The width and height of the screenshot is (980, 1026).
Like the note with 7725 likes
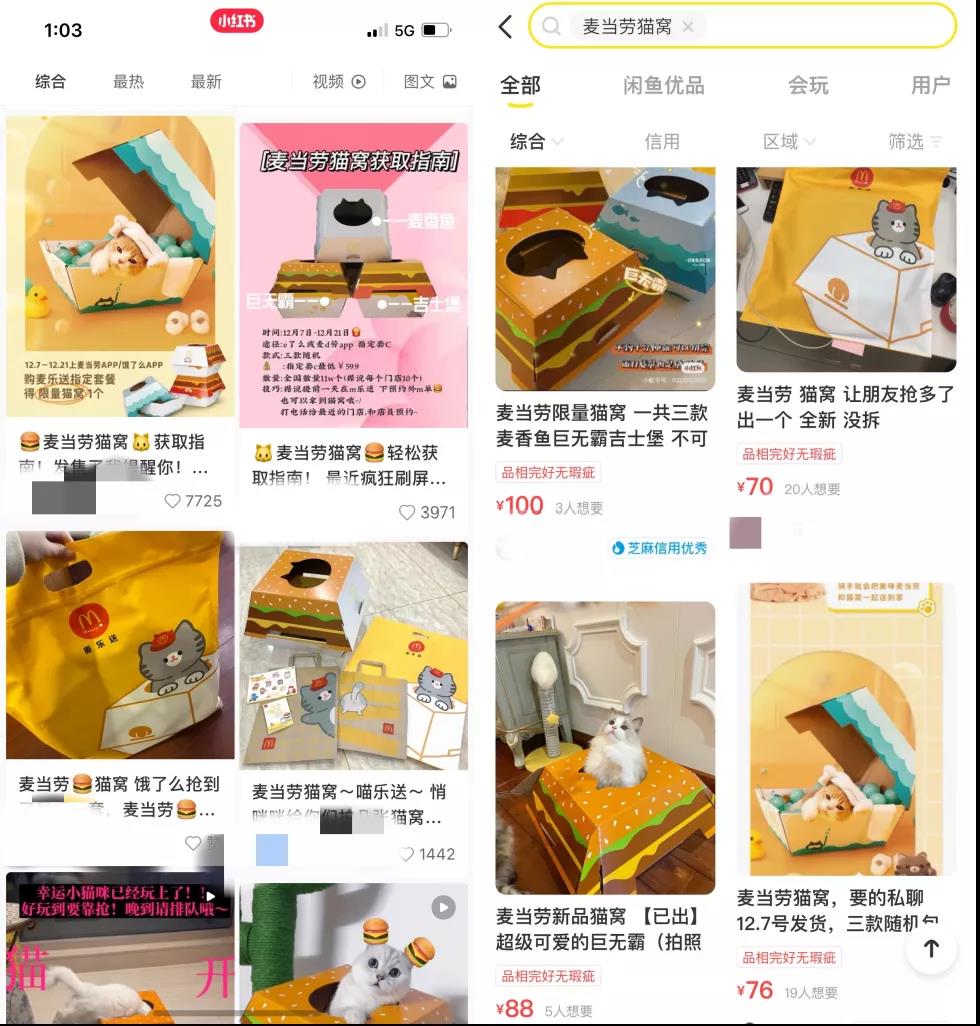tap(173, 501)
